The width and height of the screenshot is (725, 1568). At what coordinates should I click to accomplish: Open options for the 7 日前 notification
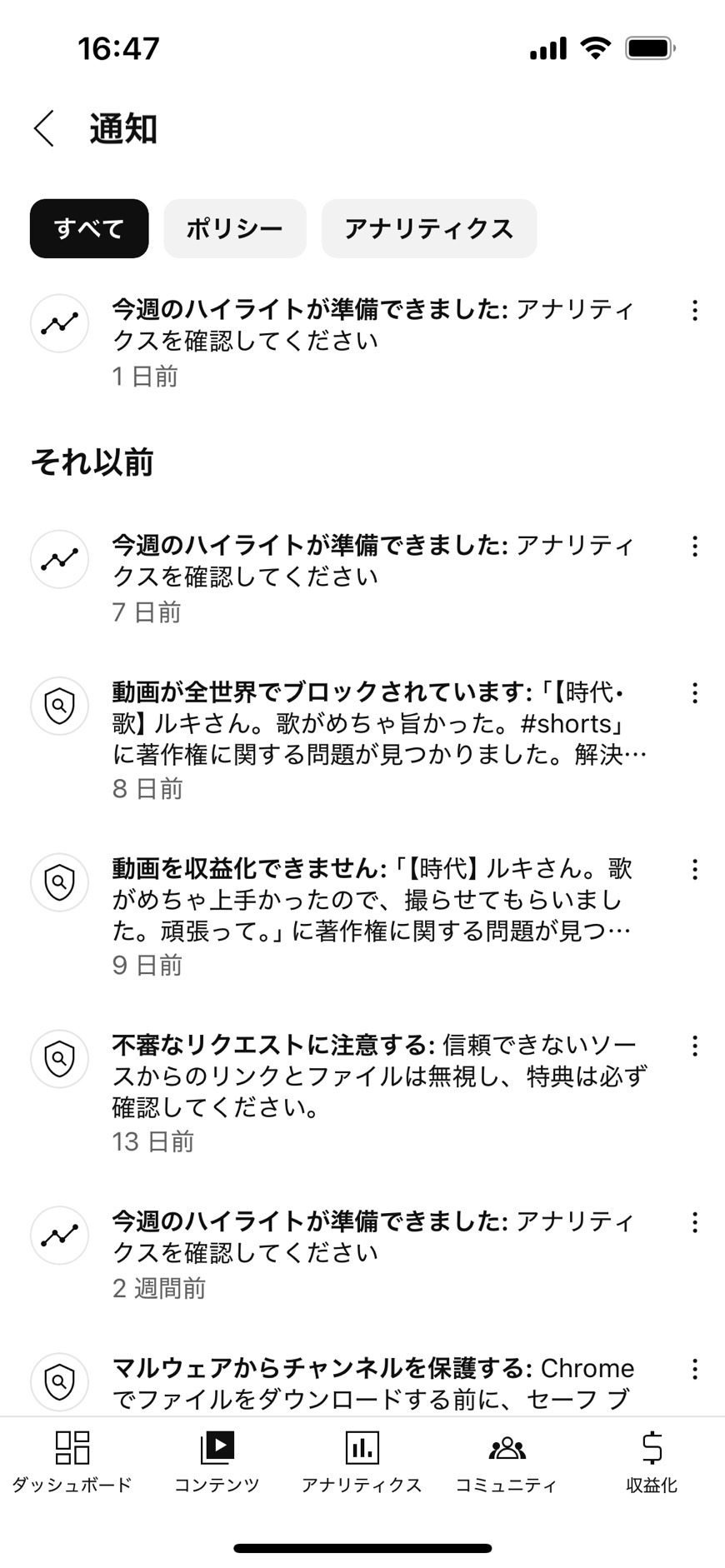pyautogui.click(x=694, y=547)
